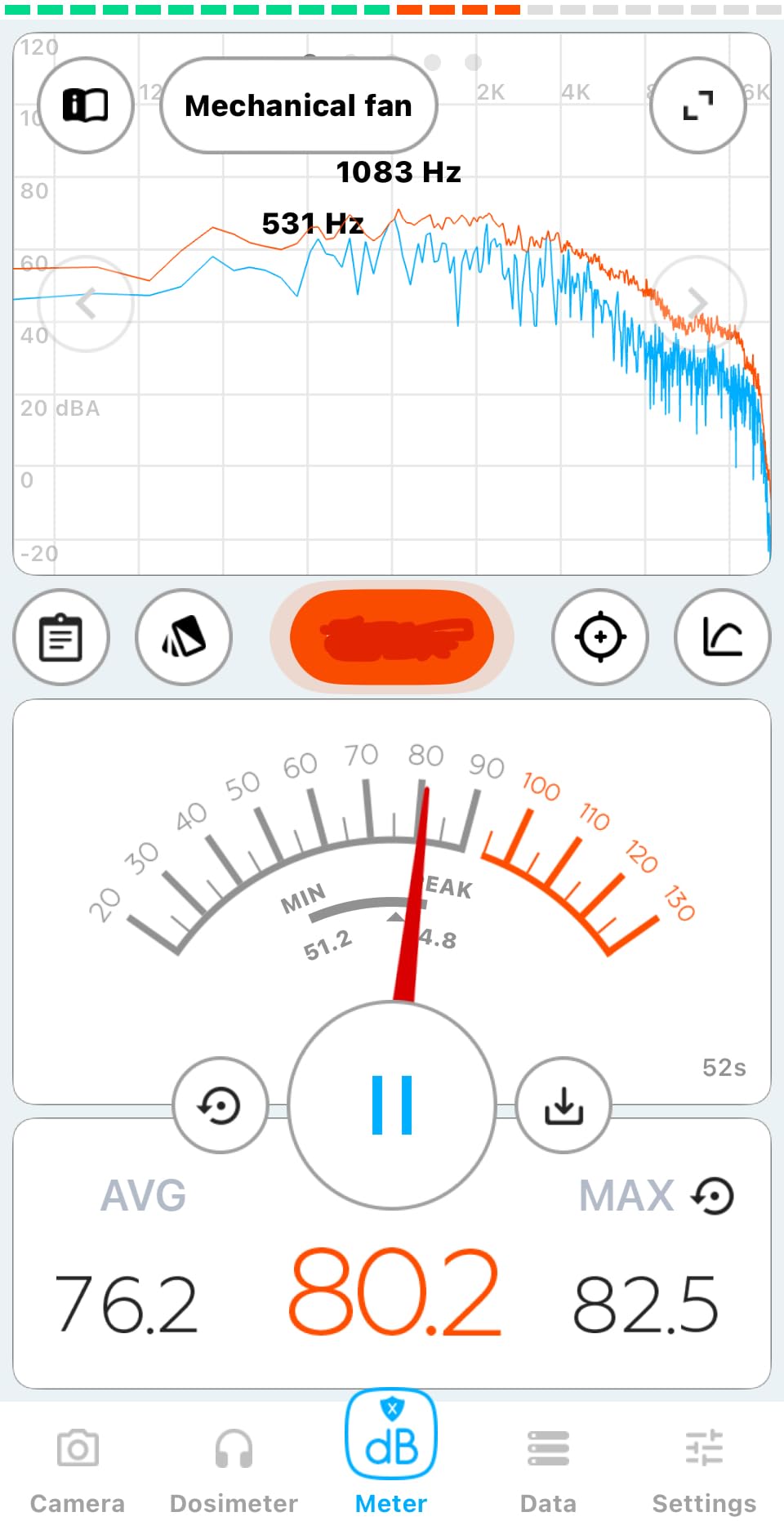Reset the MAX value
The image size is (784, 1539).
[x=713, y=1197]
